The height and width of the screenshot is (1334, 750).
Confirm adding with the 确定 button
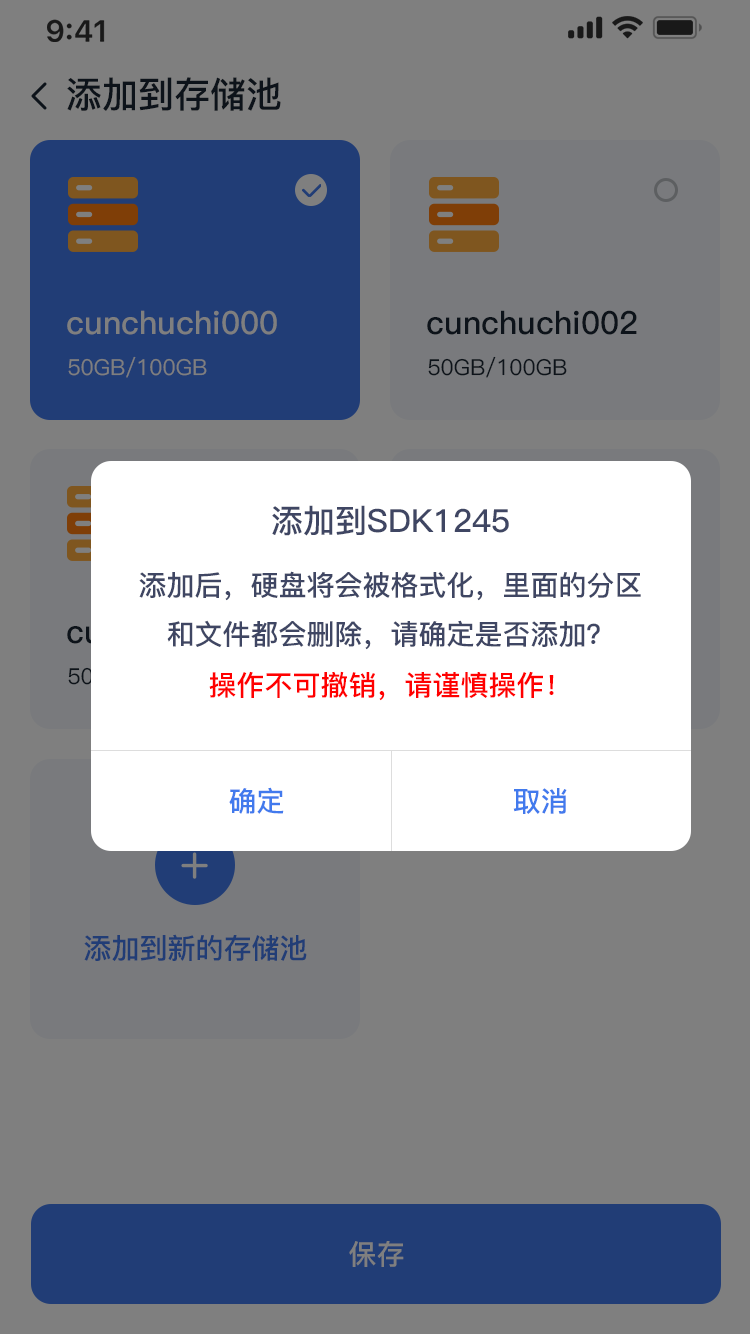coord(241,801)
